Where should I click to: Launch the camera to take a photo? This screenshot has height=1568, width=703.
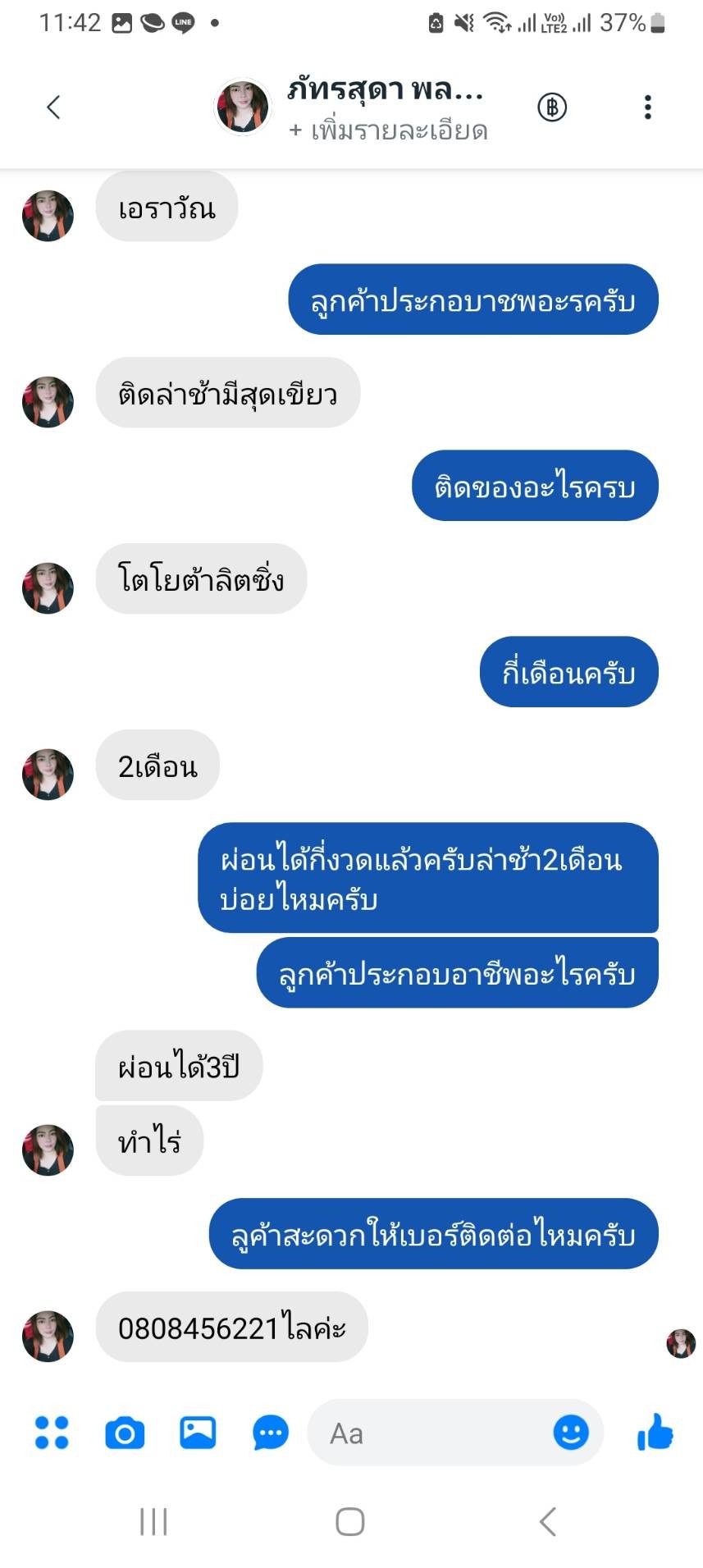click(x=125, y=1433)
